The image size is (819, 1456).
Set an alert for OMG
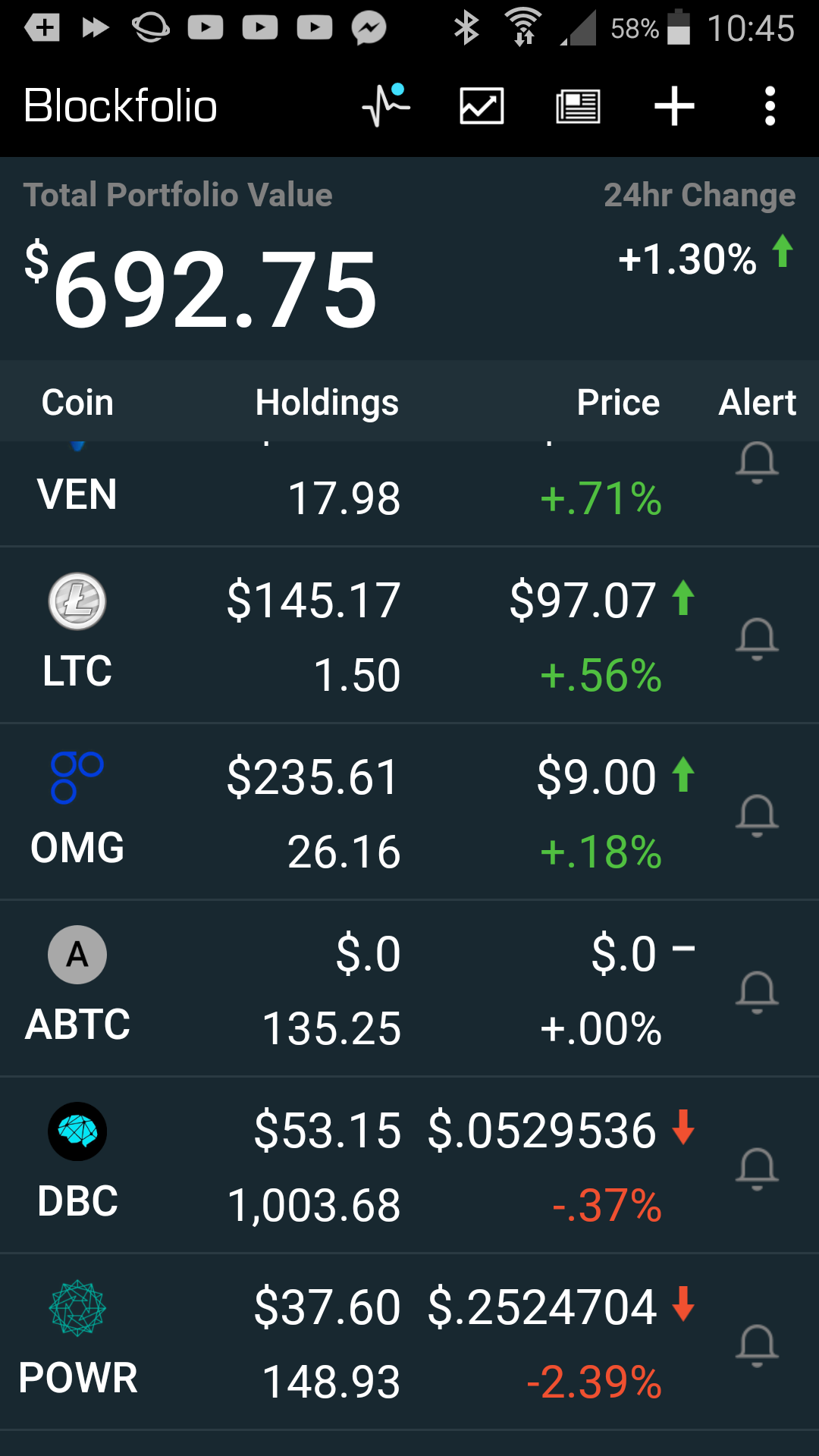click(757, 815)
